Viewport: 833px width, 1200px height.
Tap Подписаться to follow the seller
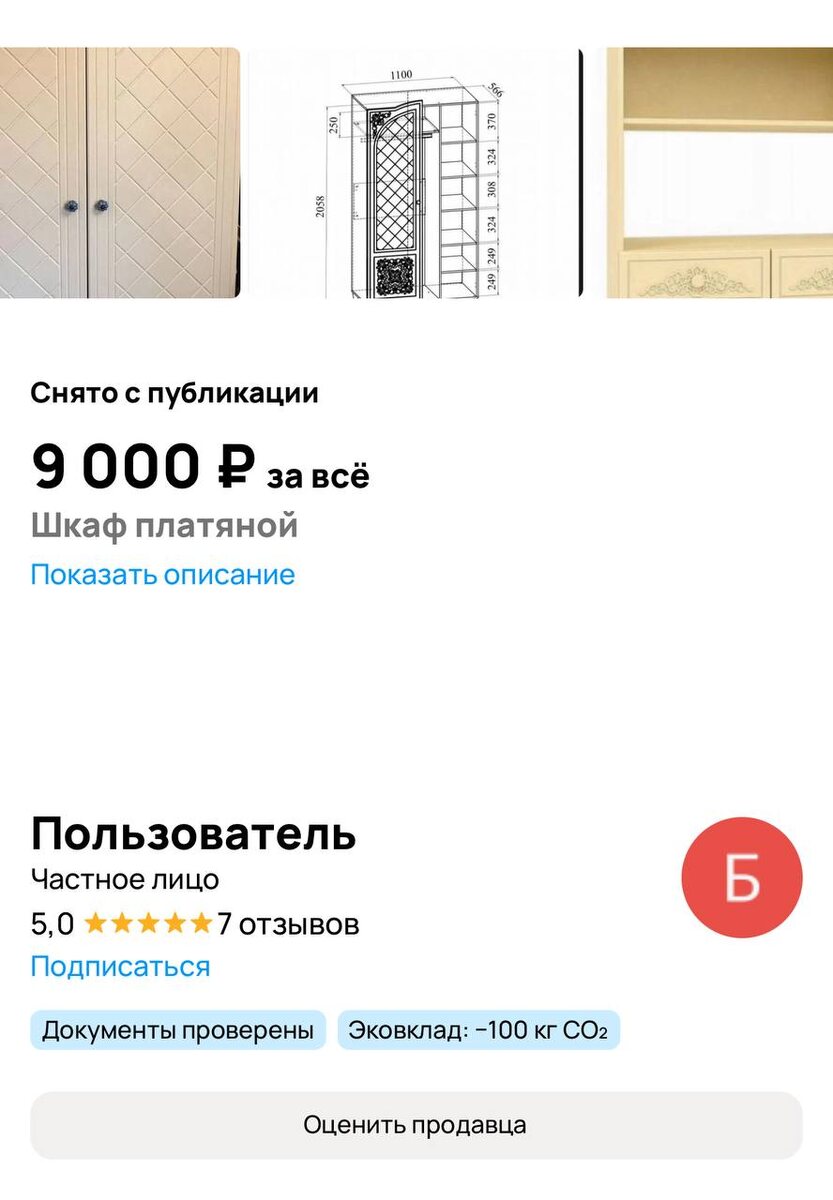[x=120, y=967]
